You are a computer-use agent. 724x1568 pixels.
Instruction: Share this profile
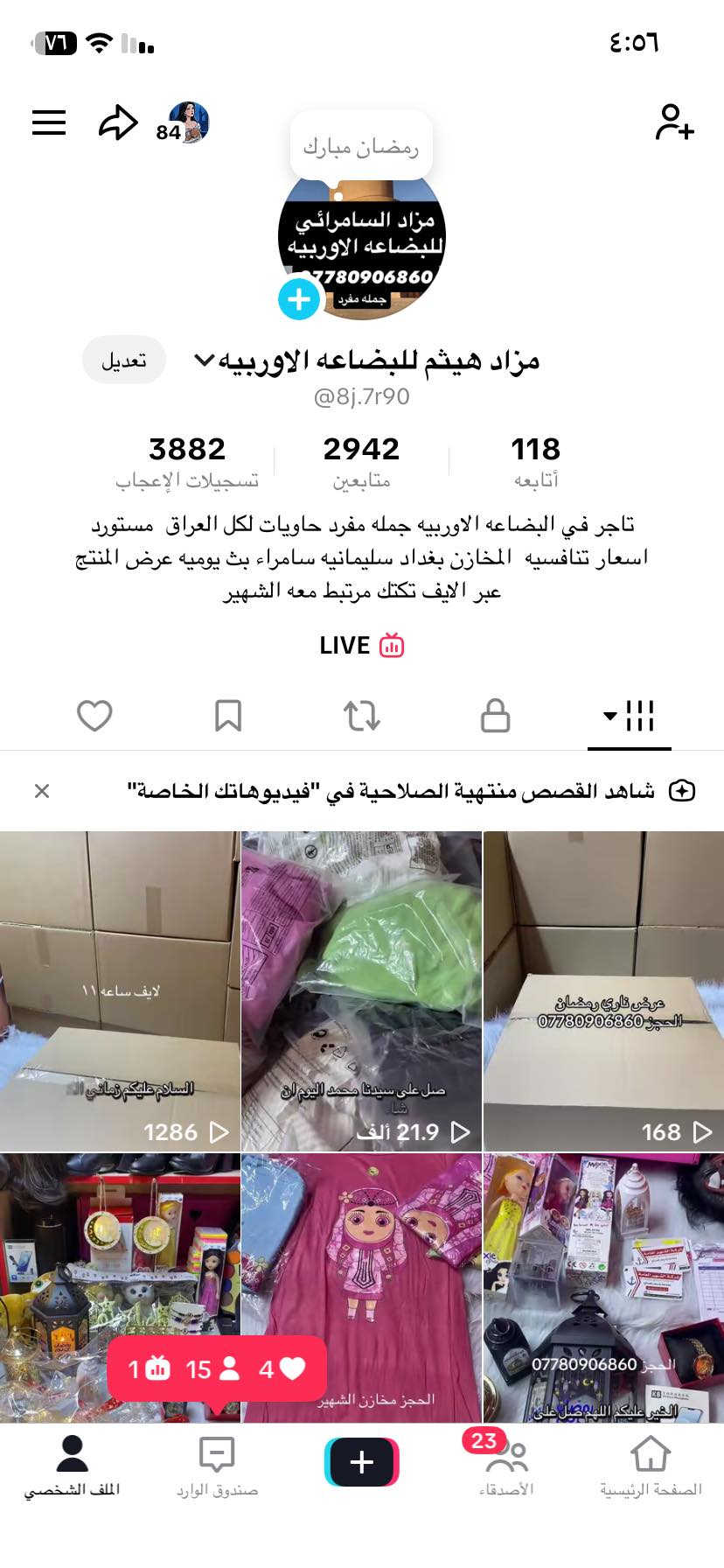[118, 122]
